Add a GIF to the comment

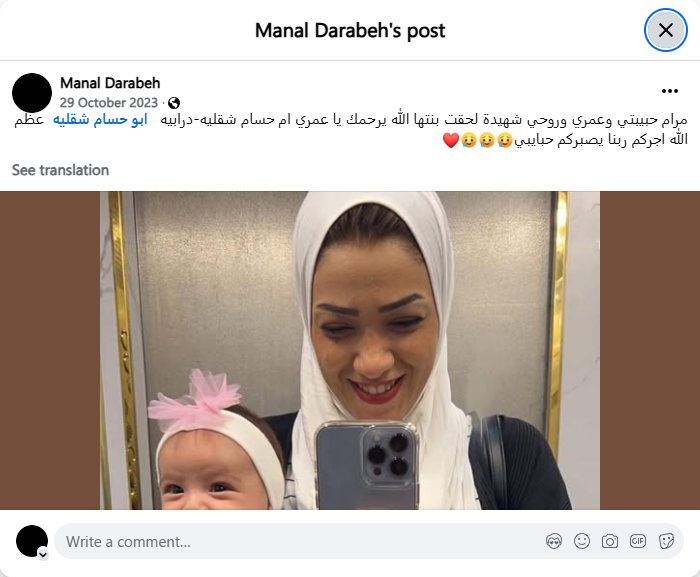point(638,542)
